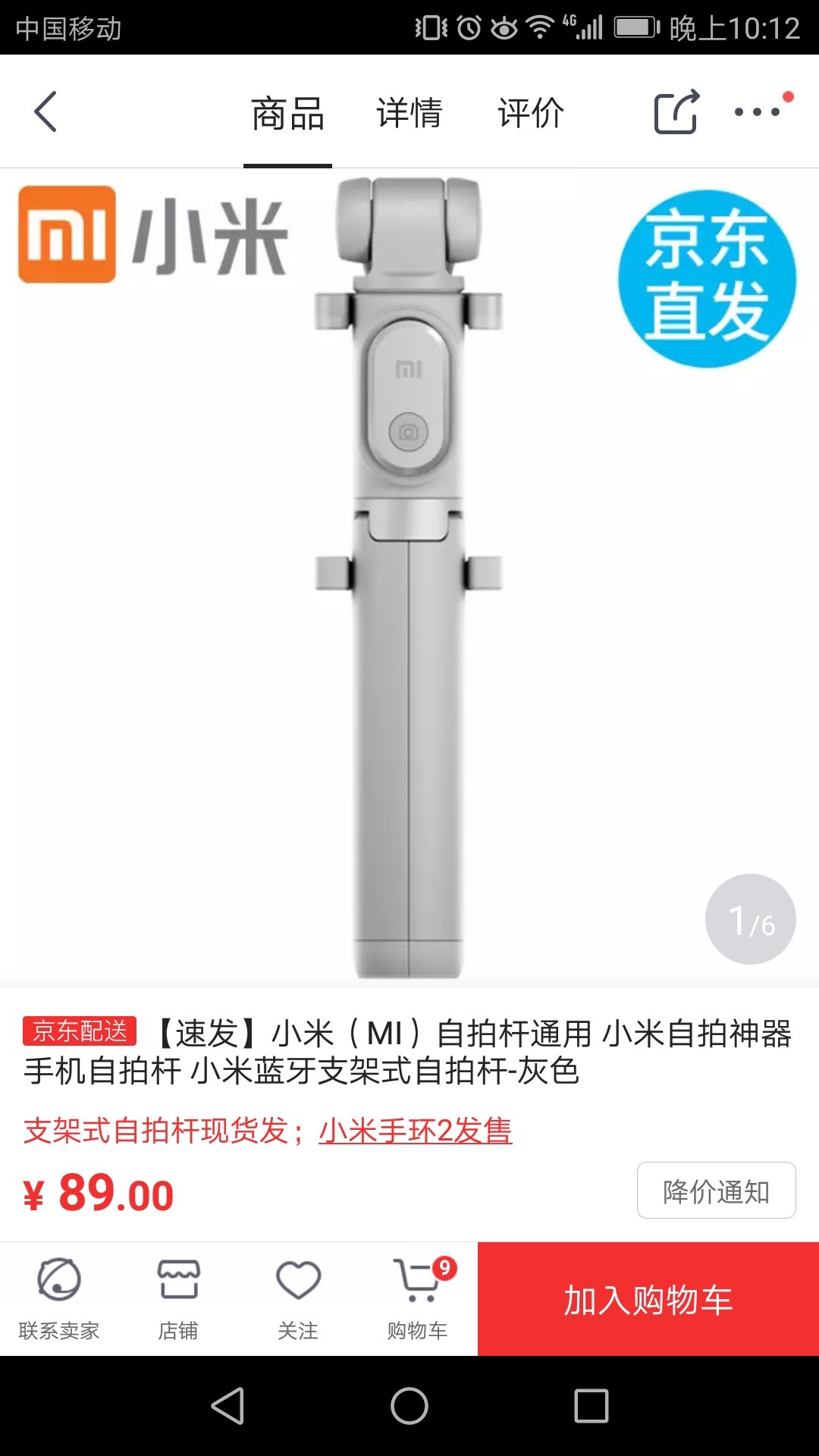This screenshot has width=819, height=1456.
Task: Switch to the 详情 tab
Action: (x=409, y=113)
